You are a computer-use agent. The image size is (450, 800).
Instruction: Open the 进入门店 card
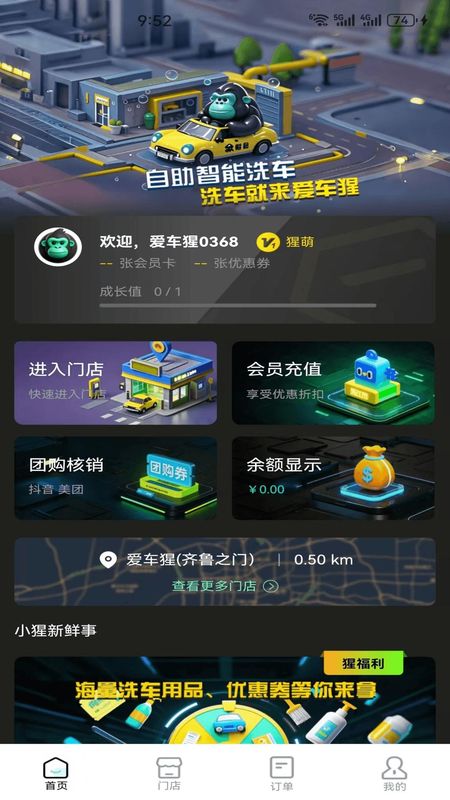(x=115, y=383)
